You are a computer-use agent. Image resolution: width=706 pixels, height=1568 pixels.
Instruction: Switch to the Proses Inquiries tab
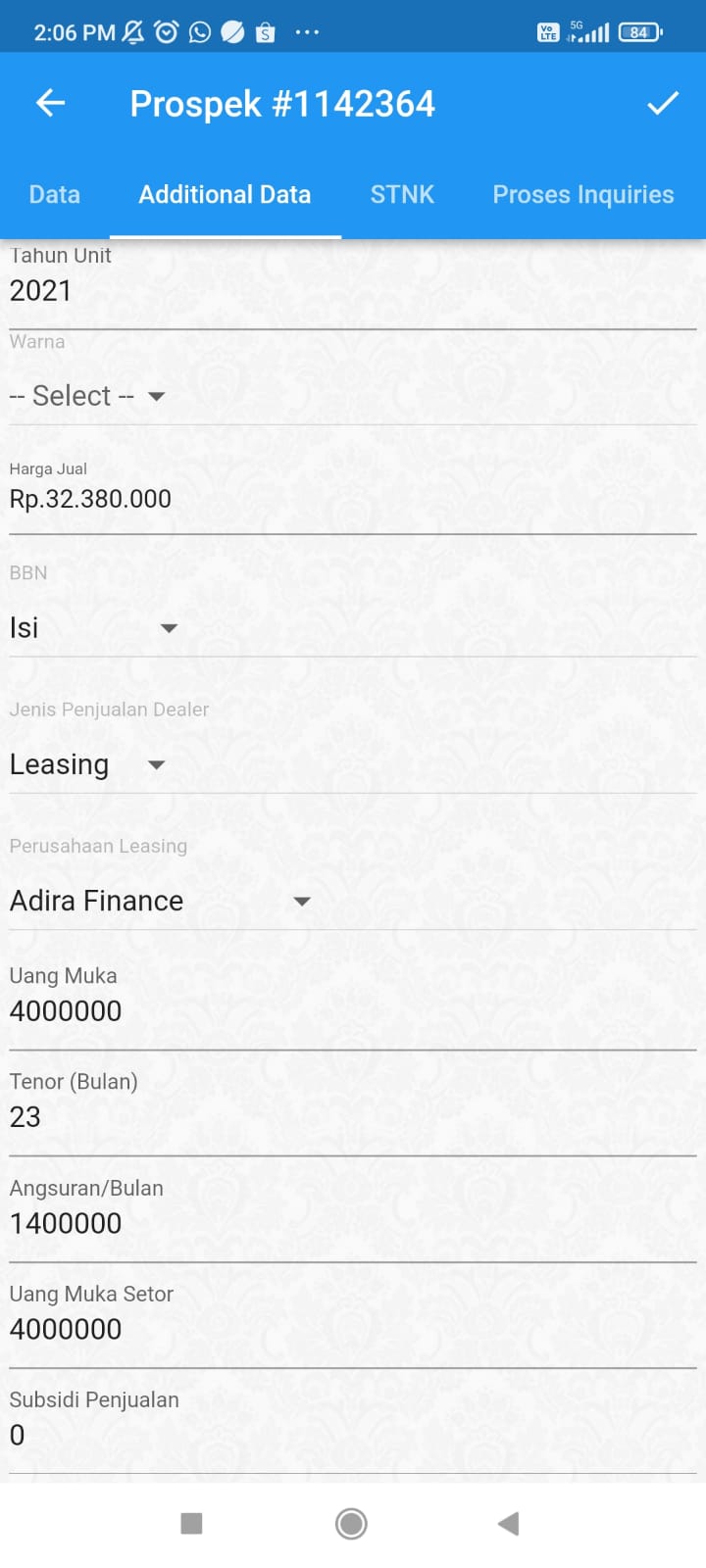click(x=583, y=194)
